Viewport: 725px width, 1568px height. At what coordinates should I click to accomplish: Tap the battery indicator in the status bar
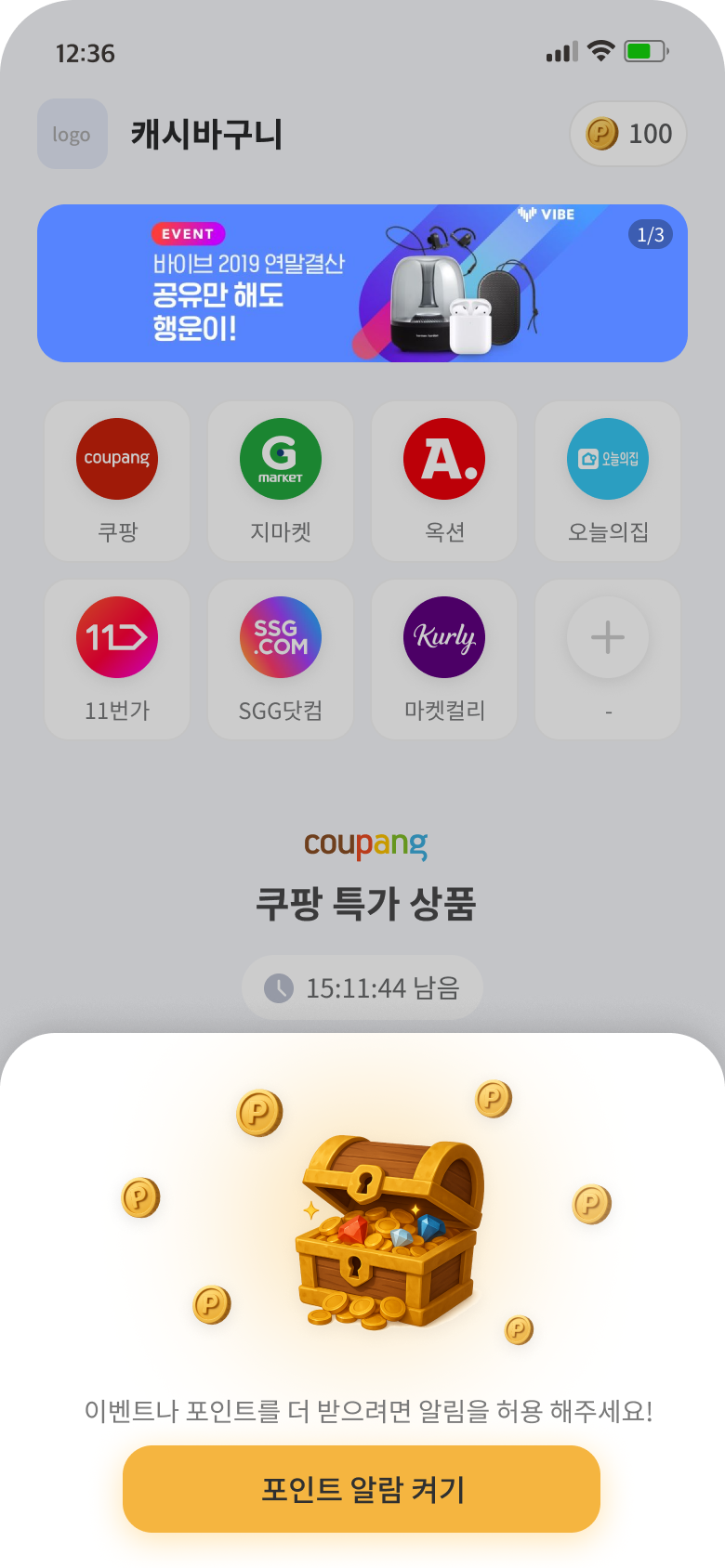point(646,53)
